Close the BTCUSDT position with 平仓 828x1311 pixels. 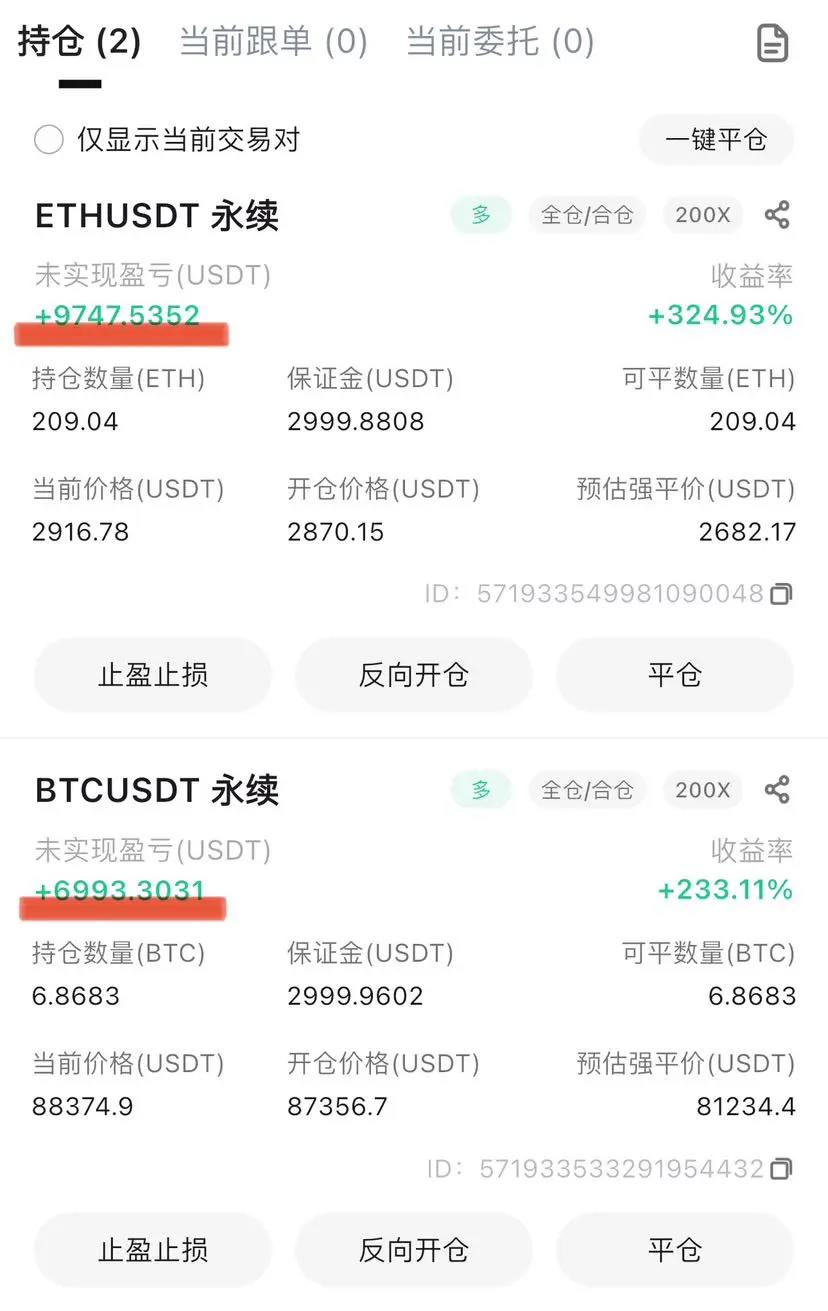[x=674, y=1250]
